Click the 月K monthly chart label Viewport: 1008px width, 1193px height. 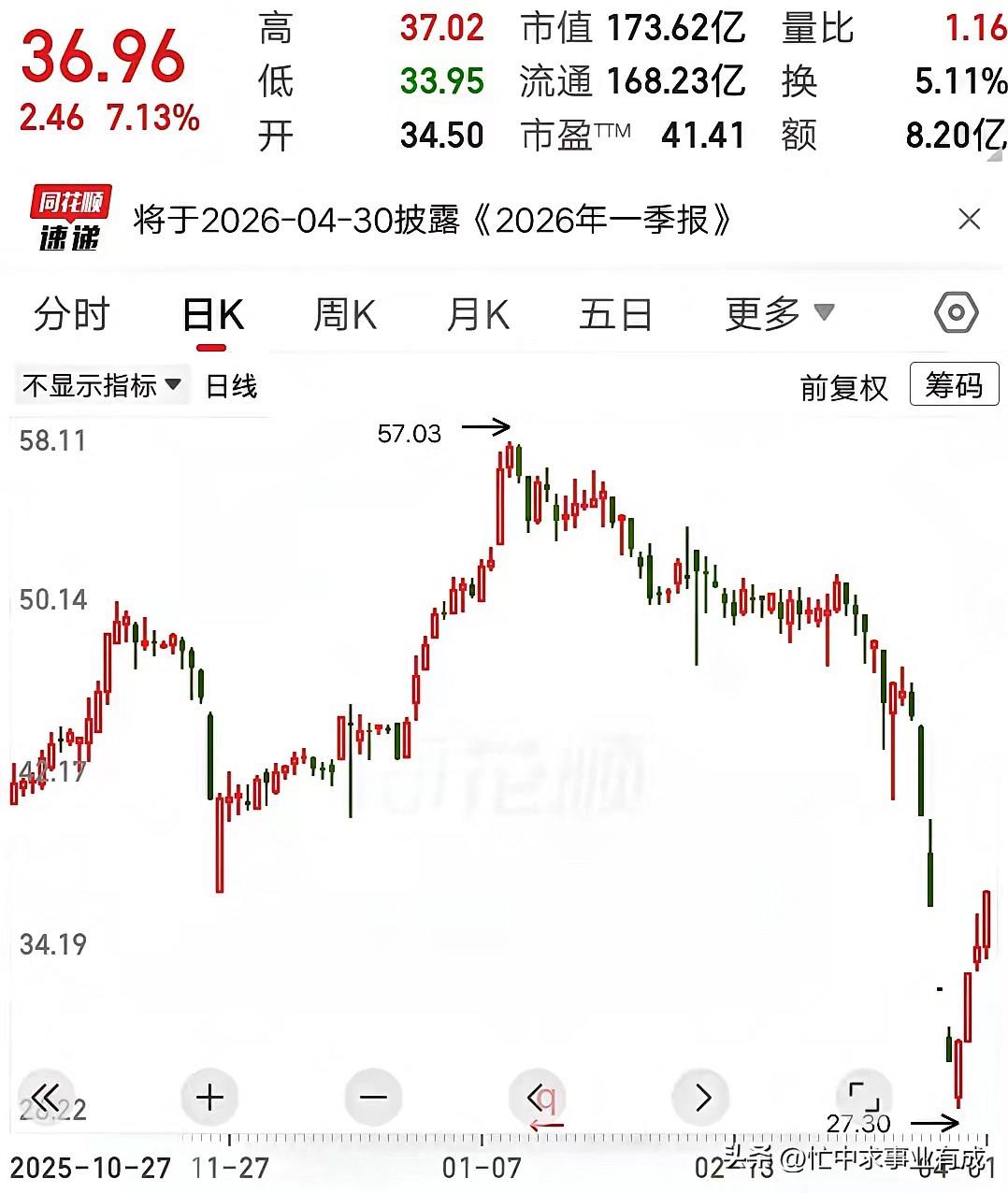(x=478, y=314)
